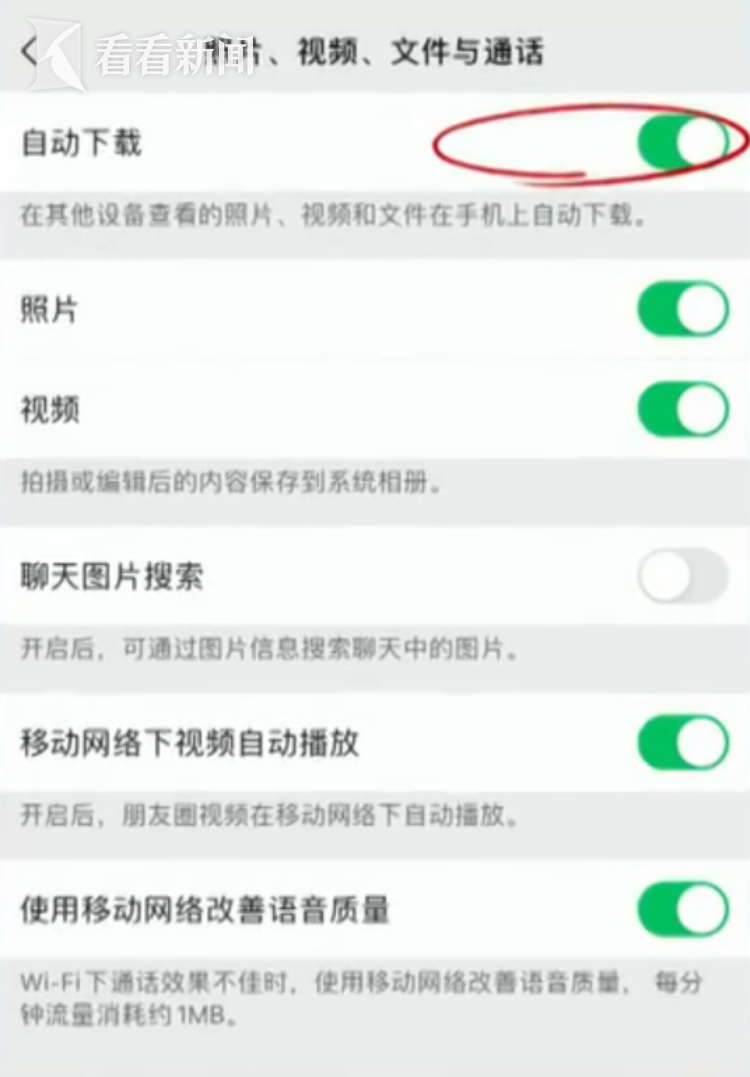The height and width of the screenshot is (1077, 750).
Task: Turn off the 自动下载 switch
Action: (683, 143)
